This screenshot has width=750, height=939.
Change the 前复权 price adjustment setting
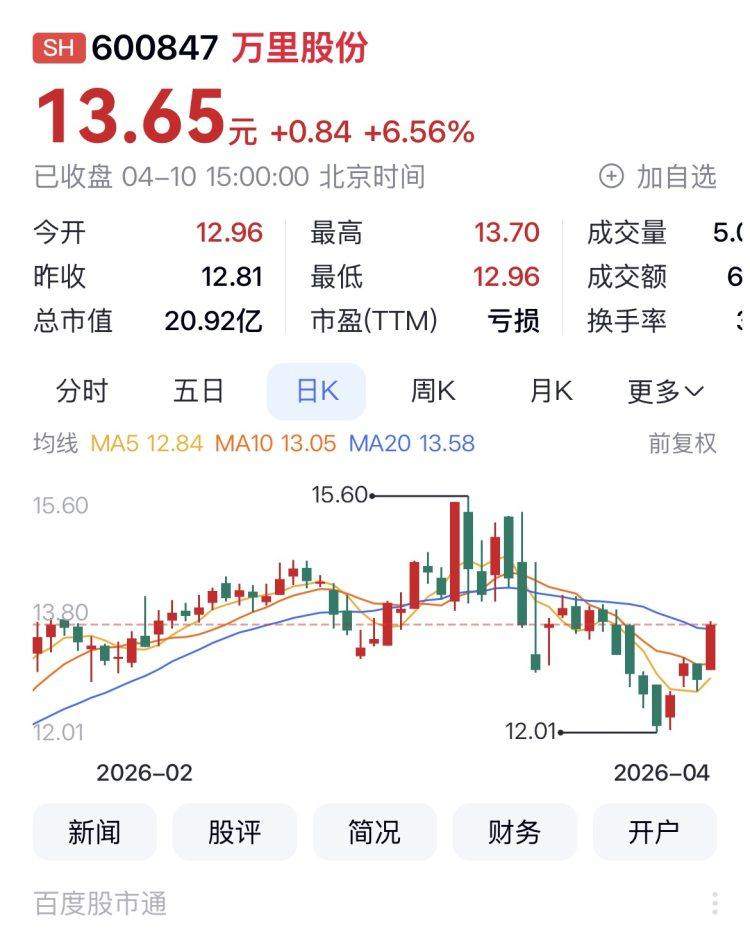click(x=683, y=443)
